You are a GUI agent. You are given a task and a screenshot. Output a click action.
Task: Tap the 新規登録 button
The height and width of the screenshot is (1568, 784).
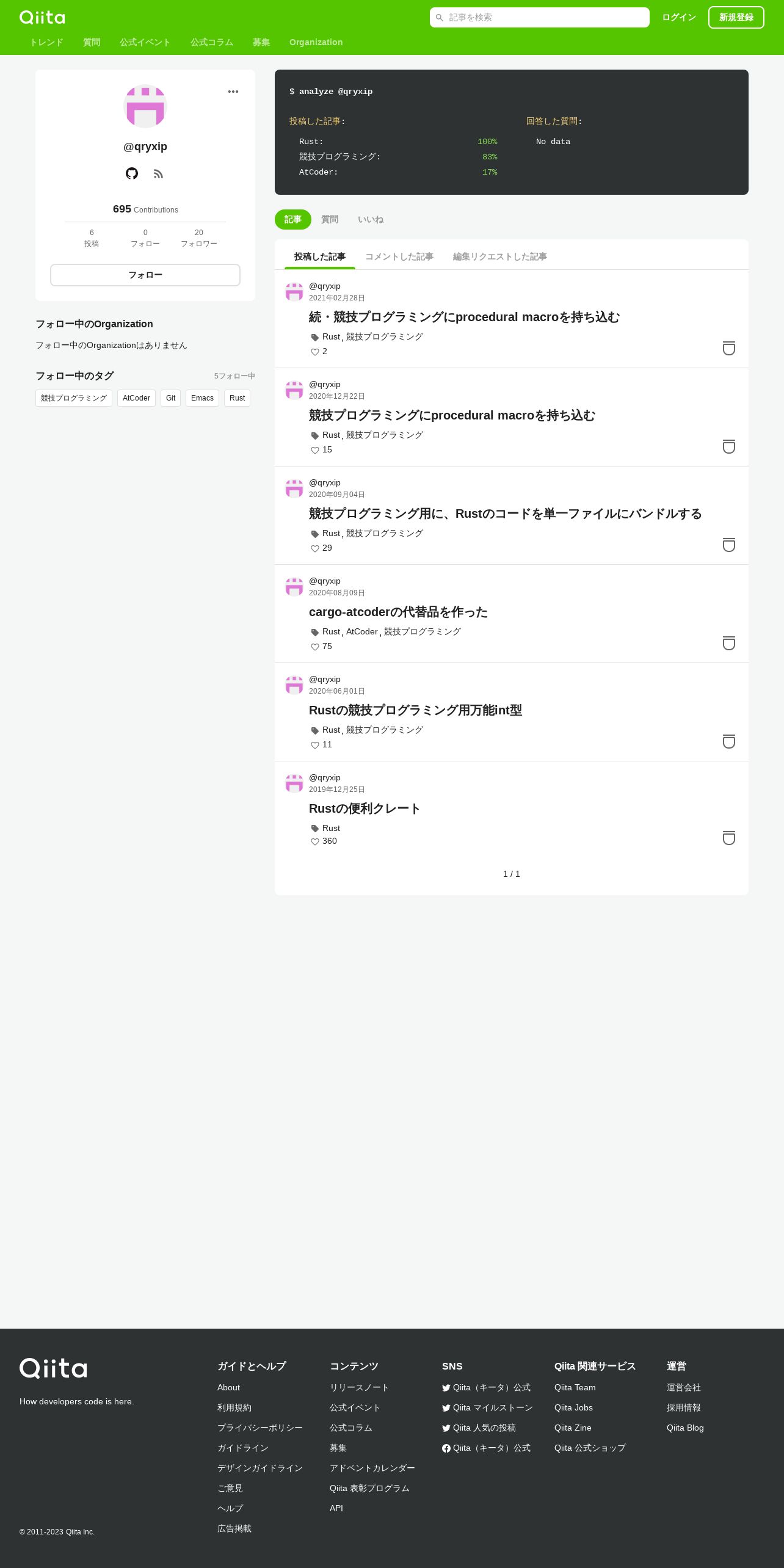[x=736, y=18]
